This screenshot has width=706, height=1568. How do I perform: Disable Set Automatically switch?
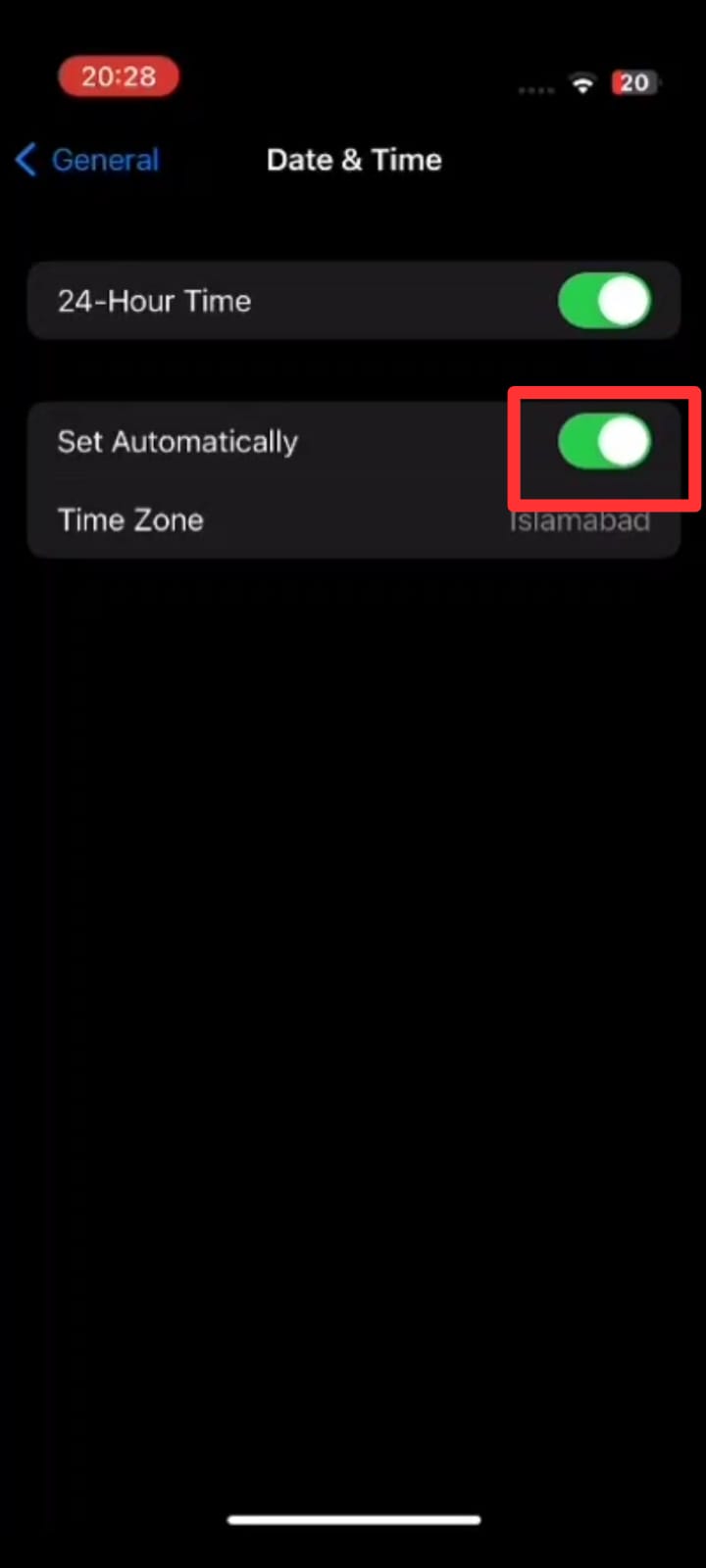click(604, 442)
